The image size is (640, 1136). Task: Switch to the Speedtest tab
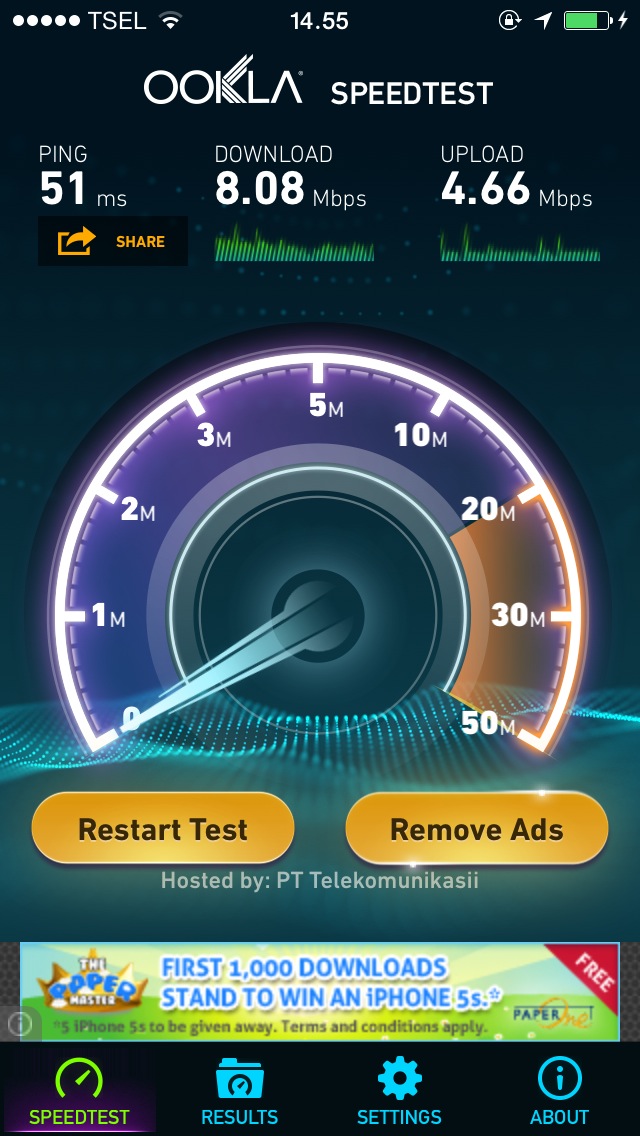click(x=80, y=1091)
